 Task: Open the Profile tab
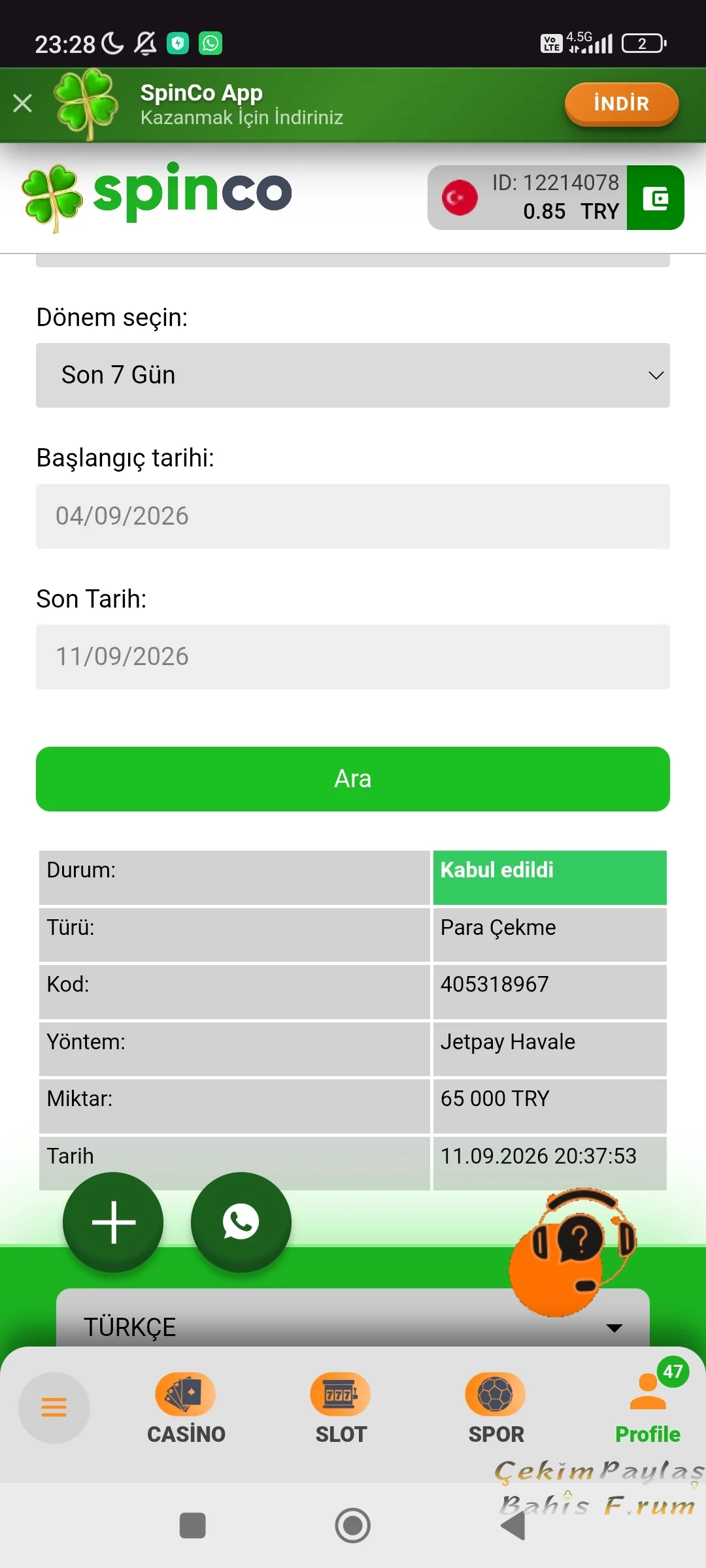pyautogui.click(x=648, y=1408)
